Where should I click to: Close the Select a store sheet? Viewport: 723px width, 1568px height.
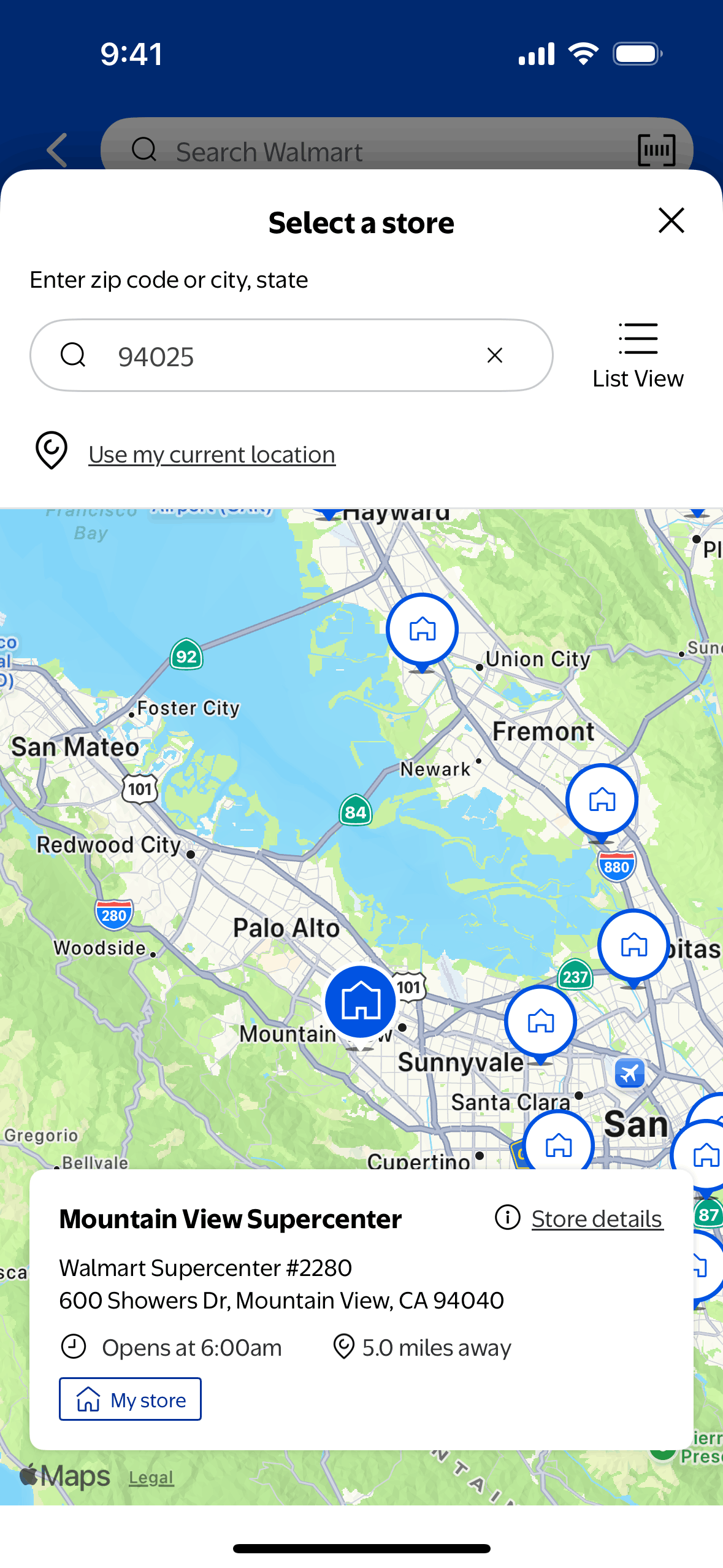(x=671, y=221)
